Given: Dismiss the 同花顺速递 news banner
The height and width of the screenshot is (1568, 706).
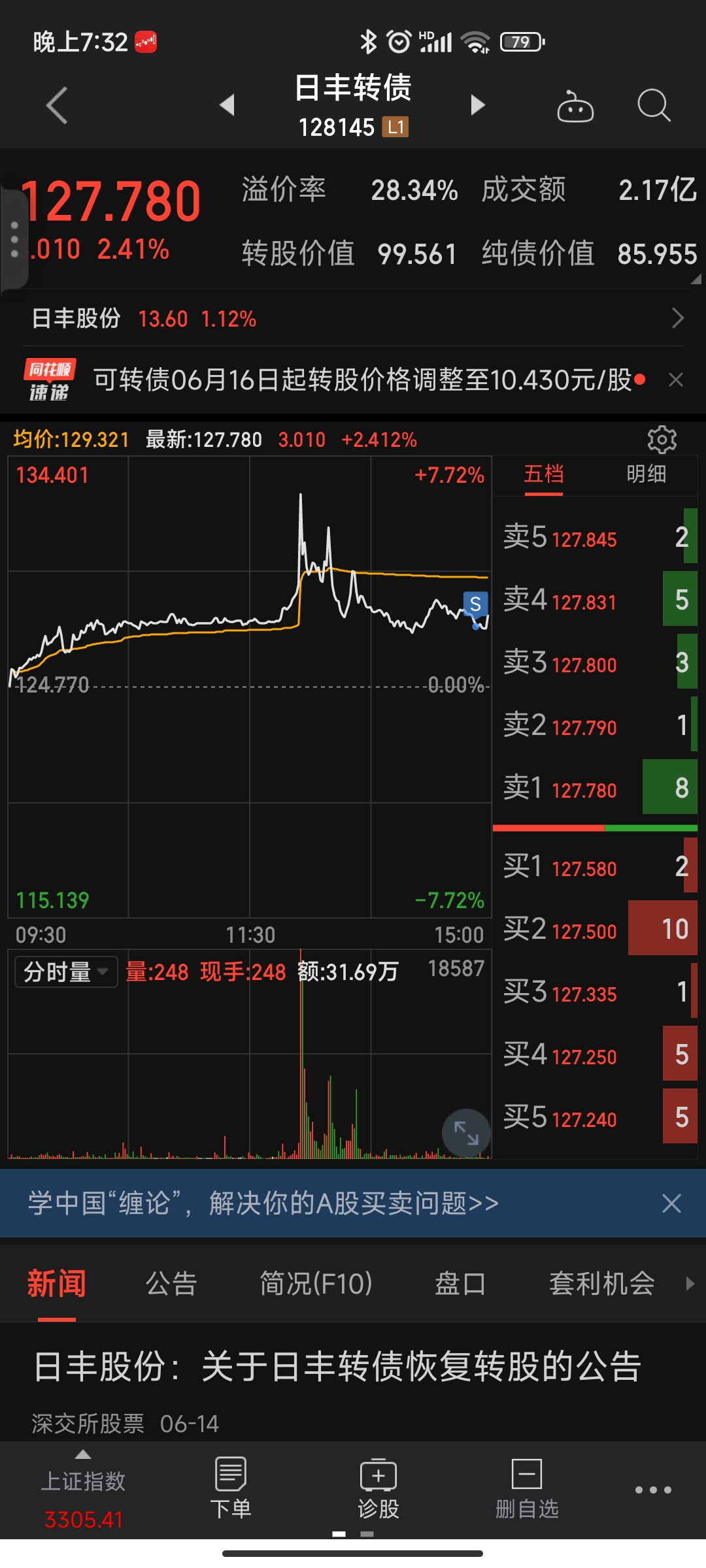Looking at the screenshot, I should (676, 380).
